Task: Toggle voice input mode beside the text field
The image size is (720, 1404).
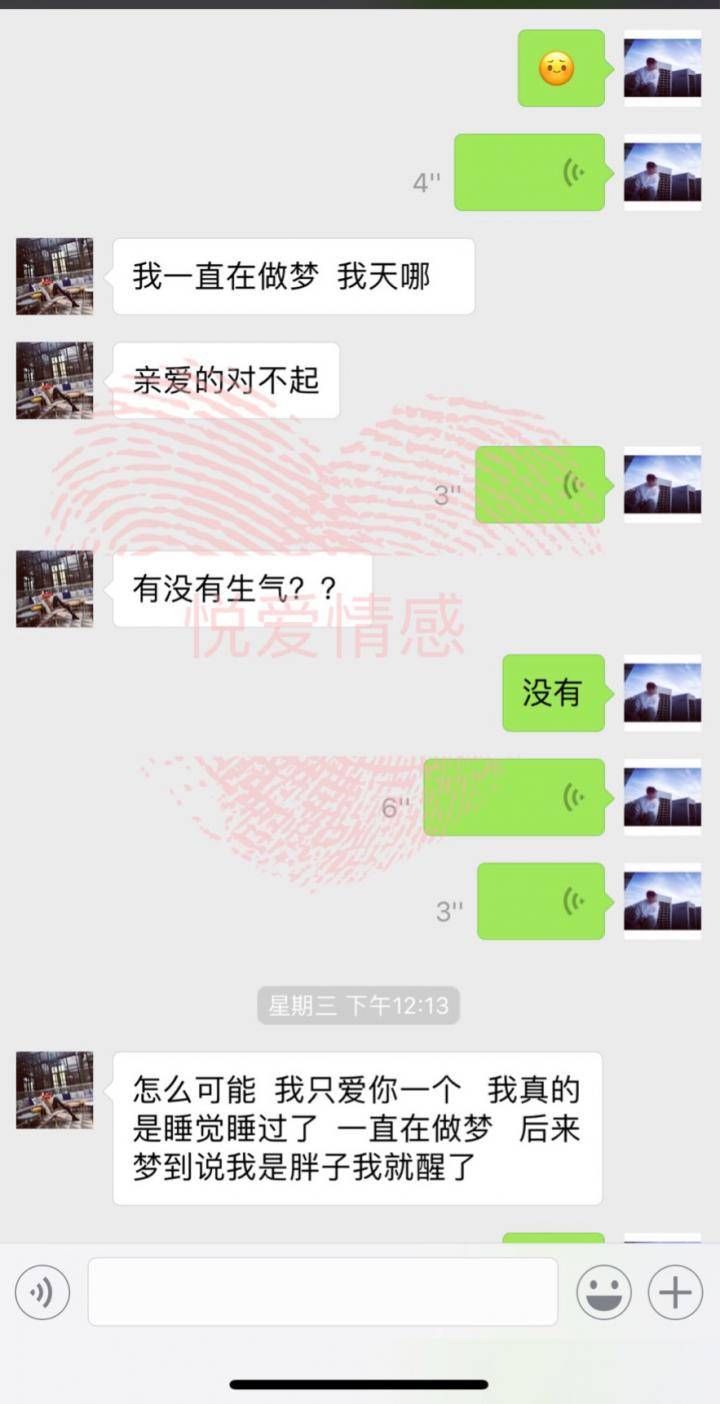Action: [42, 1292]
